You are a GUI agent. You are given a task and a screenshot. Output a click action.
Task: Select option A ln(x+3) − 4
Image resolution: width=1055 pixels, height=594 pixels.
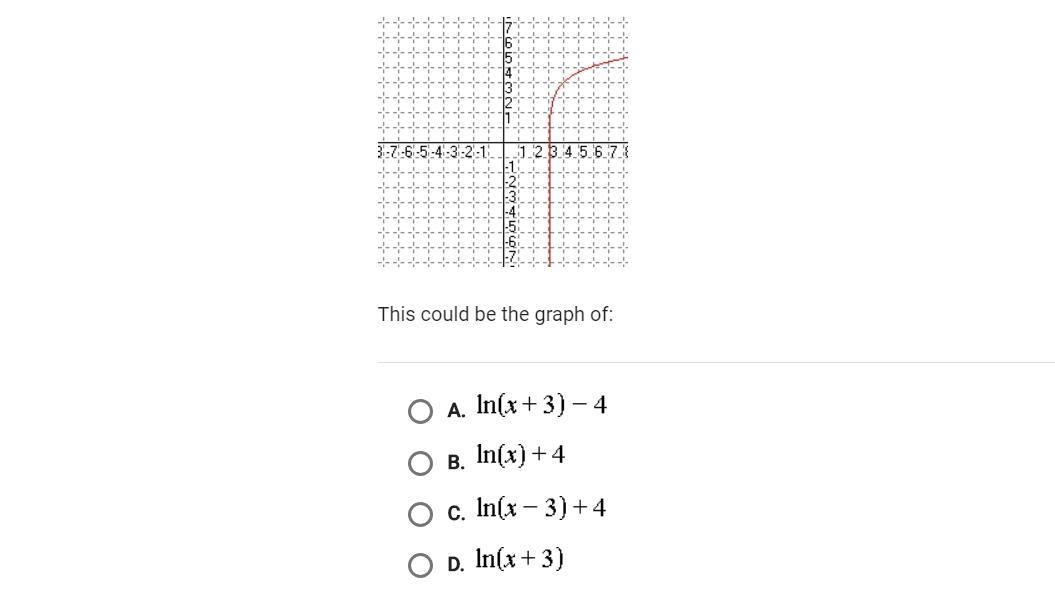421,411
